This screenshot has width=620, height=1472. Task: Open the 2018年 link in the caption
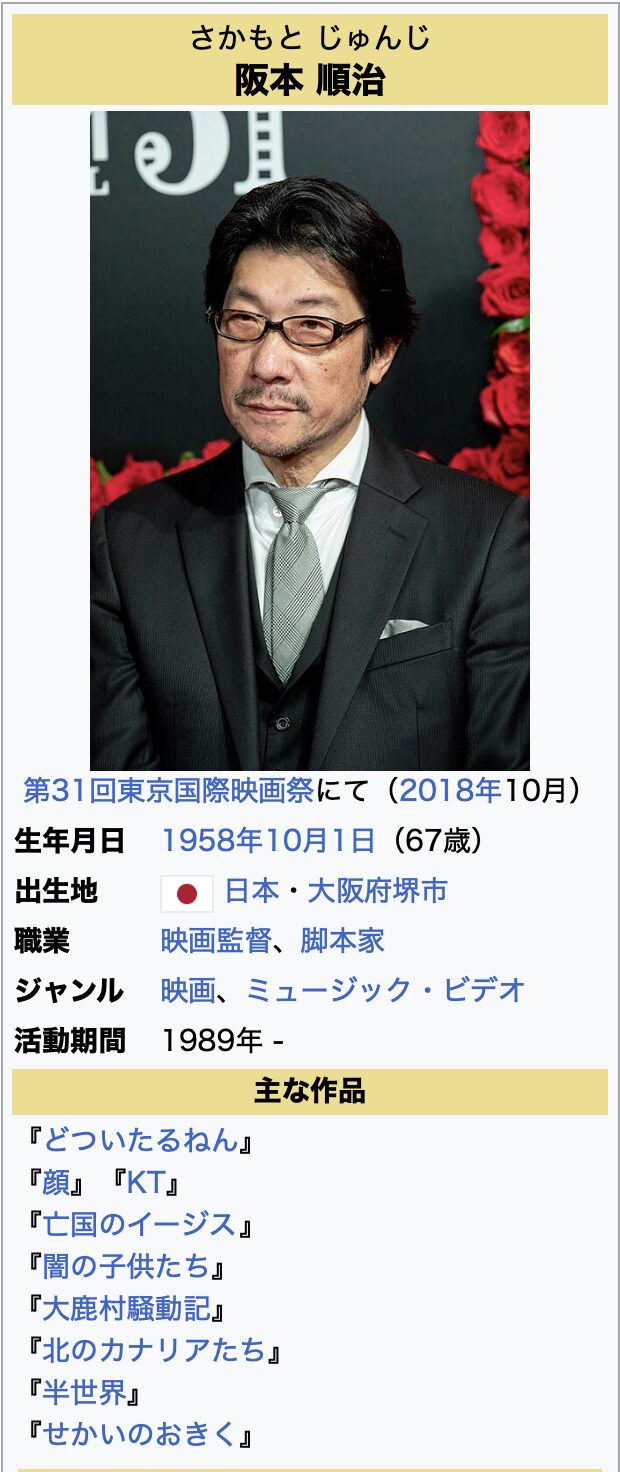click(x=449, y=791)
